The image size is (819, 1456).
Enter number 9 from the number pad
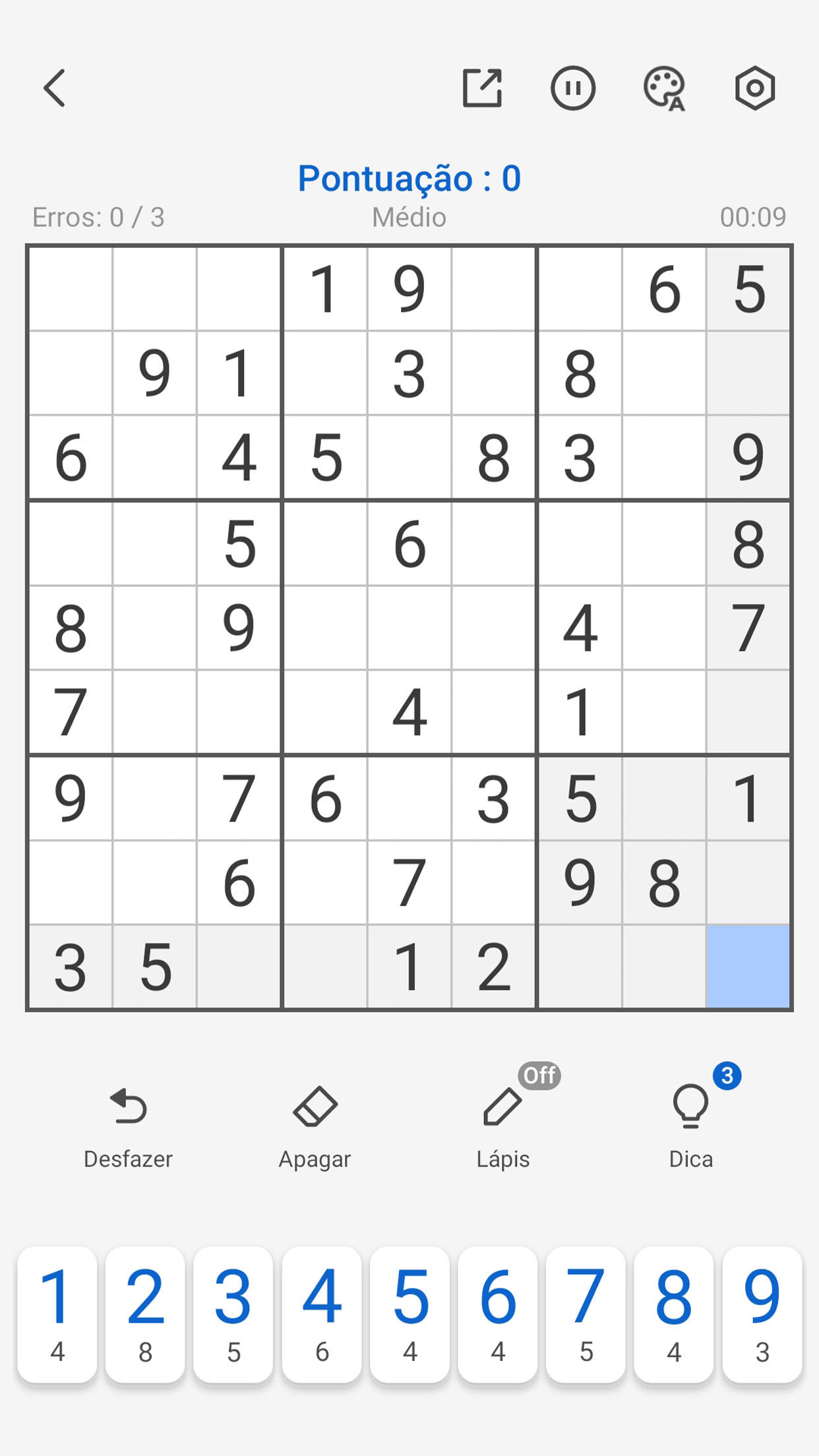pos(762,1312)
